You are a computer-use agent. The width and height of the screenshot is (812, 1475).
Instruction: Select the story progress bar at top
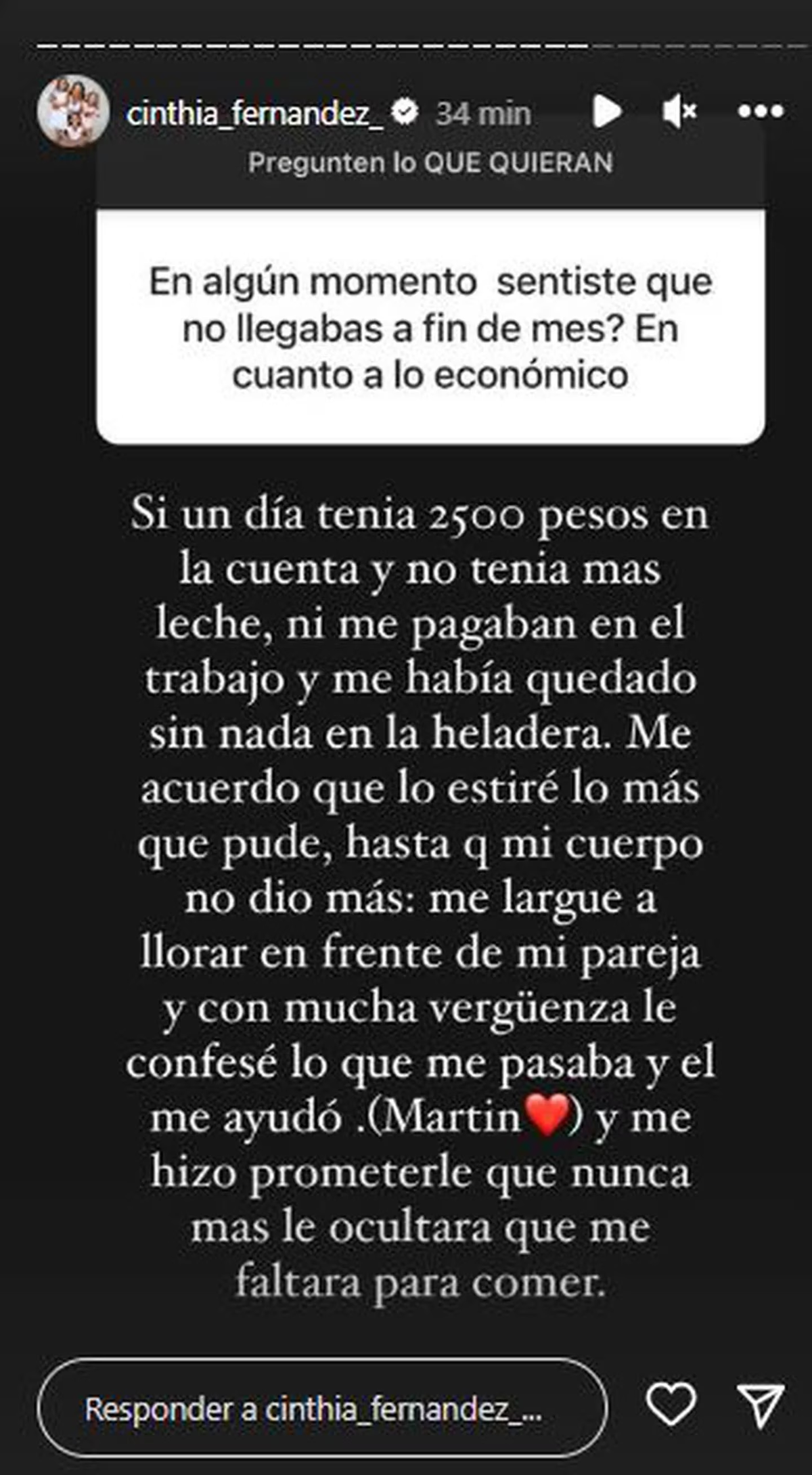pyautogui.click(x=406, y=44)
